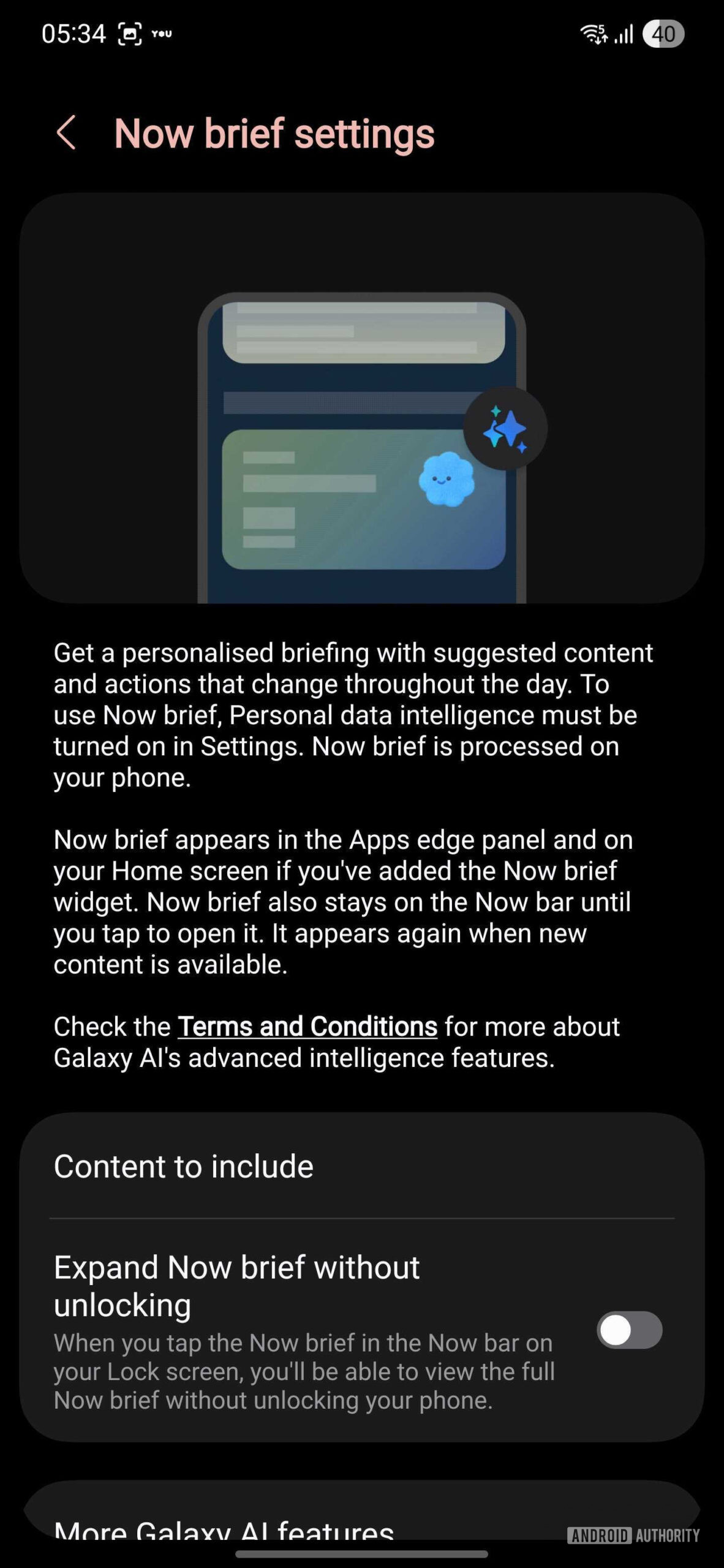The height and width of the screenshot is (1568, 724).
Task: Open More Galaxy AI features
Action: (224, 1529)
